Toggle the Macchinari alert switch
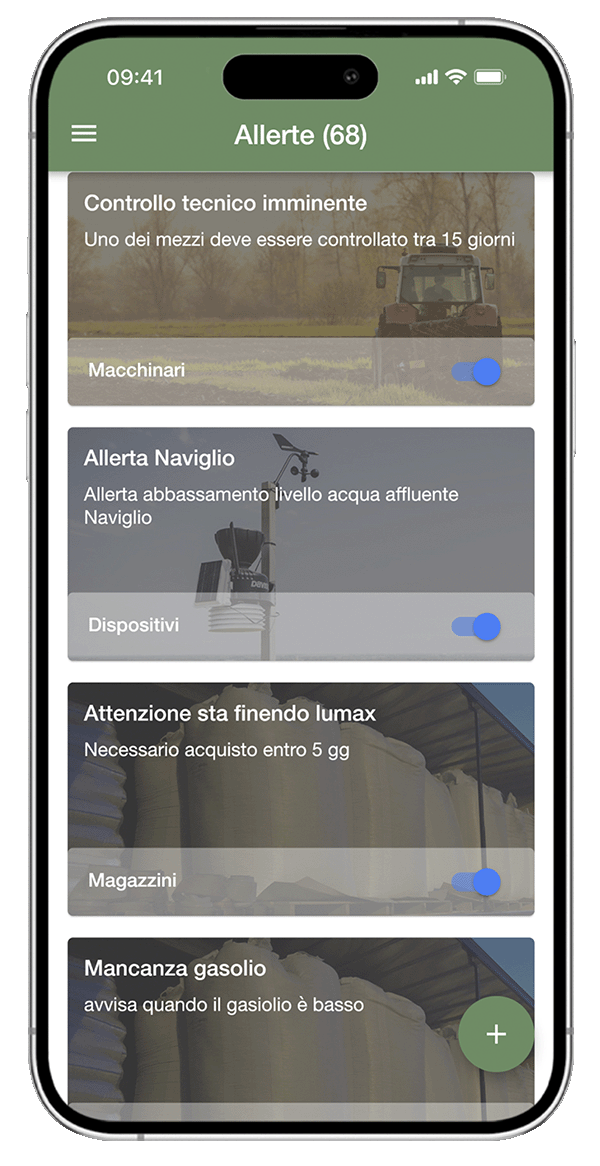The width and height of the screenshot is (600, 1166). click(476, 372)
